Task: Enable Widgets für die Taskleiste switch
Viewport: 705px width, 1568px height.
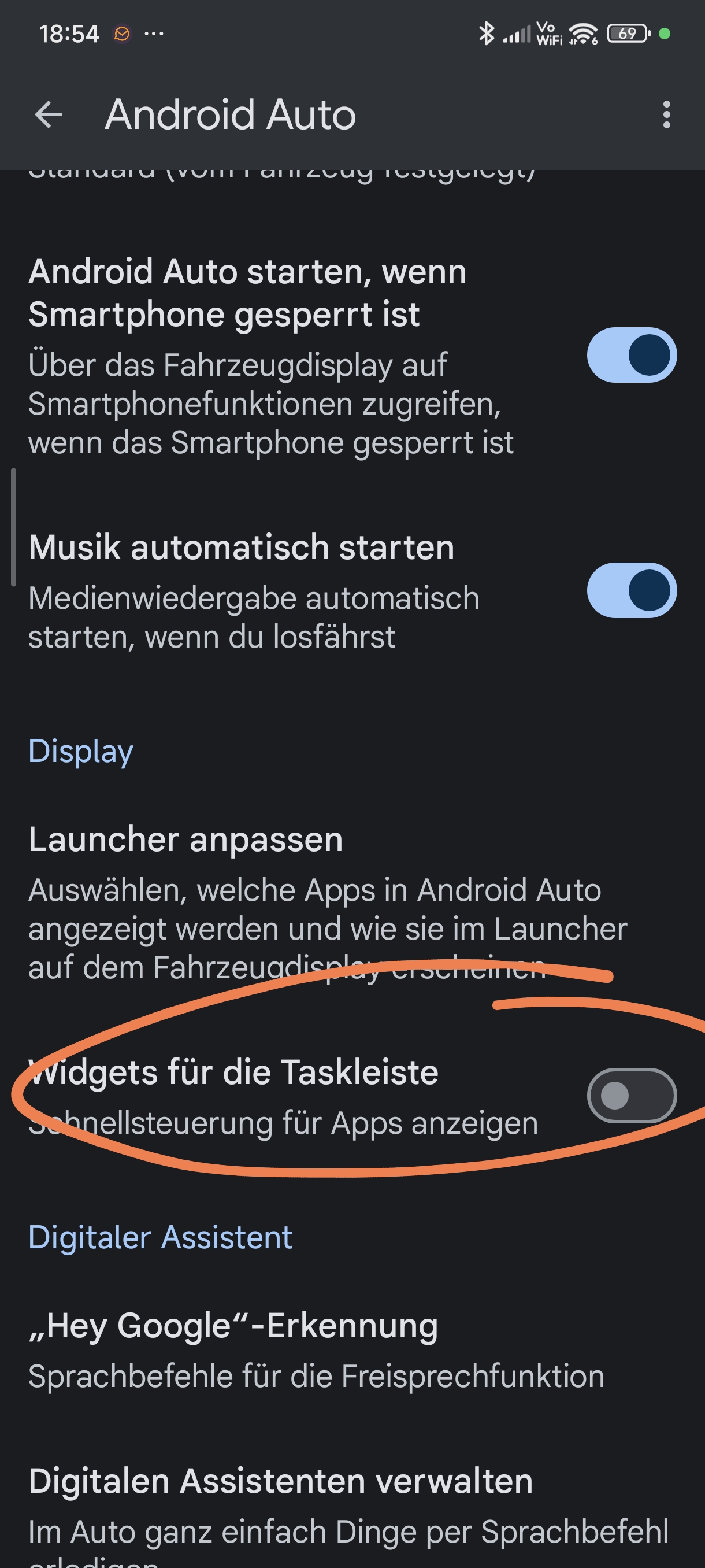Action: (631, 1095)
